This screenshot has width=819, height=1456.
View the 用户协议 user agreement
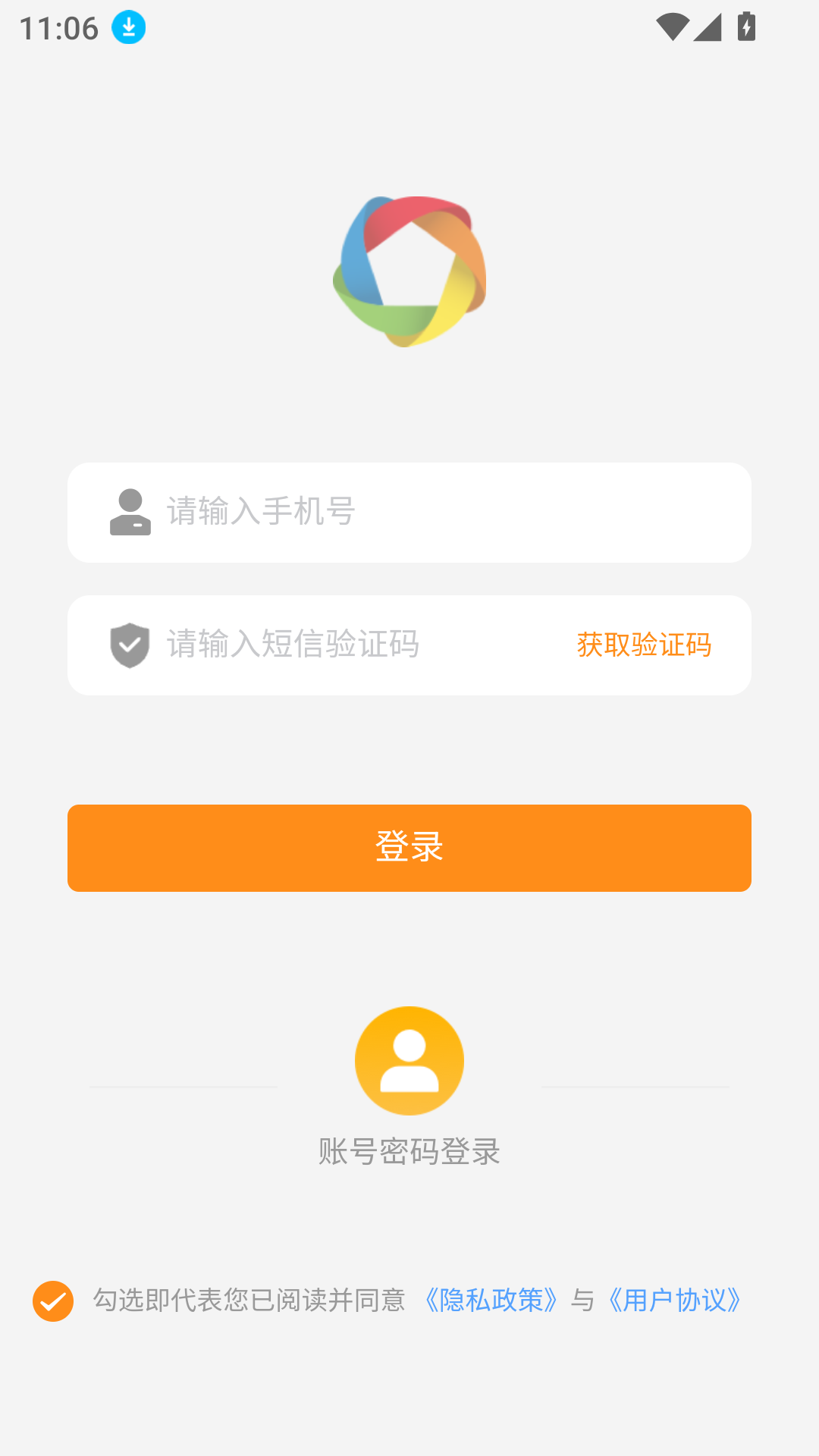coord(673,1301)
